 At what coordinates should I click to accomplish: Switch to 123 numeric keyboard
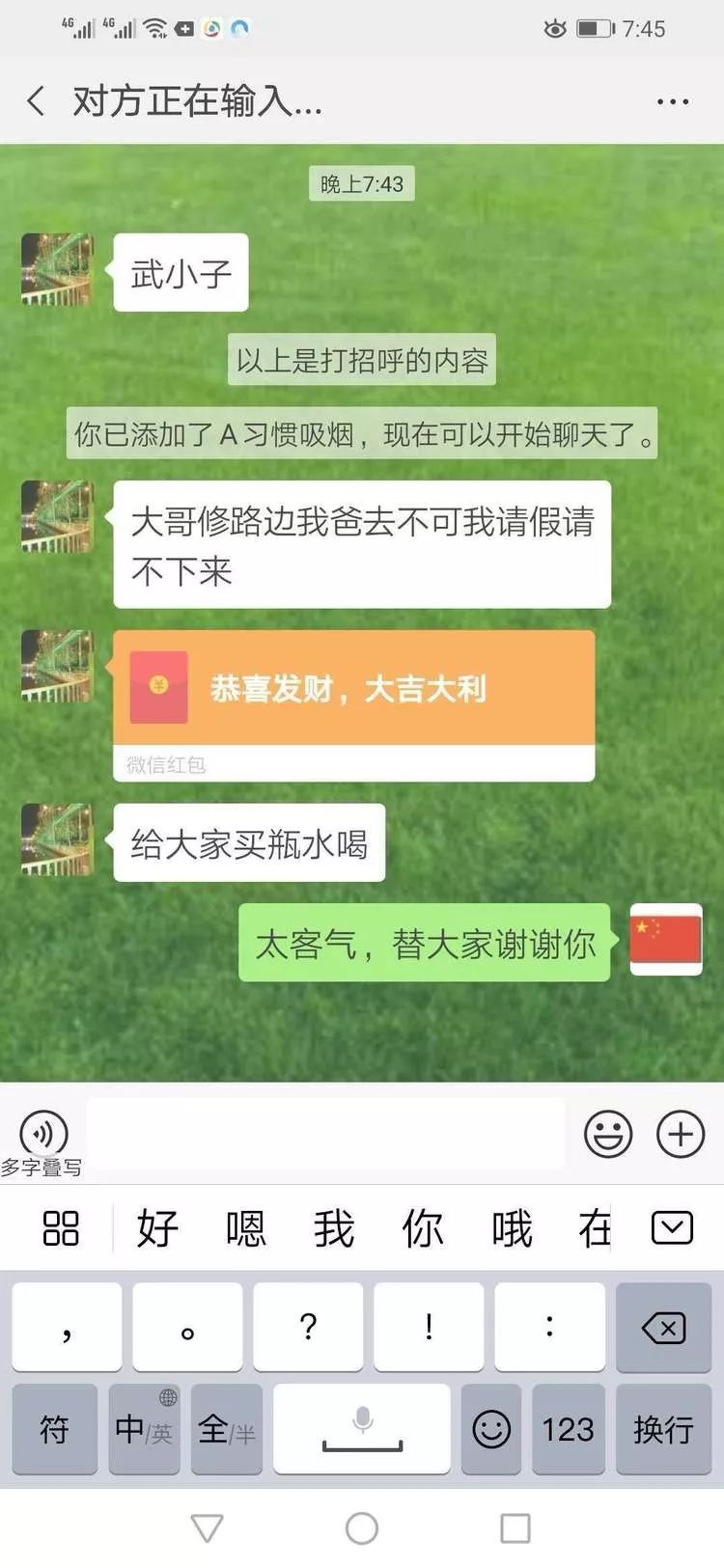pos(567,1429)
